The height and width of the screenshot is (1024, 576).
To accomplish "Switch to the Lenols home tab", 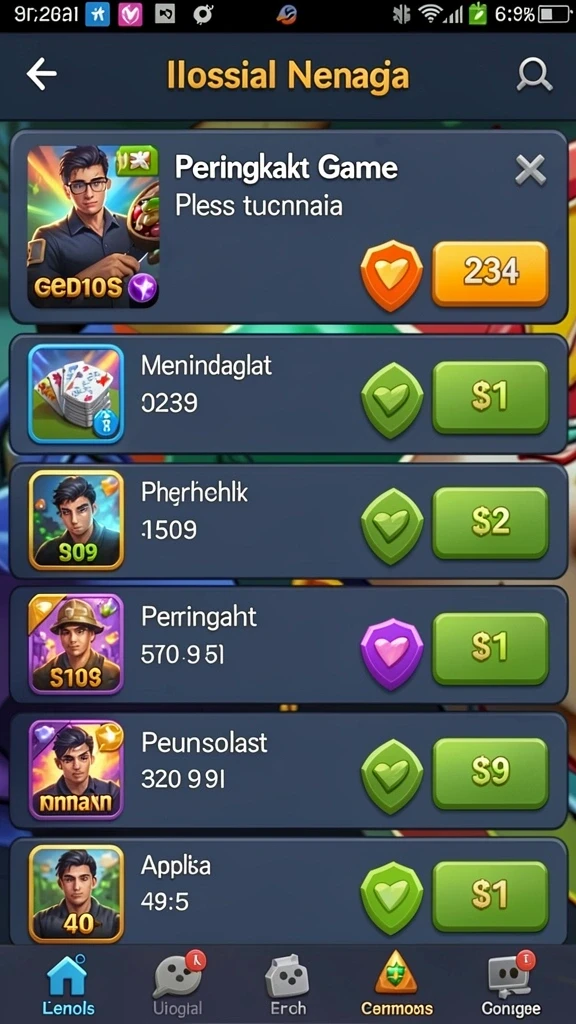I will click(68, 986).
